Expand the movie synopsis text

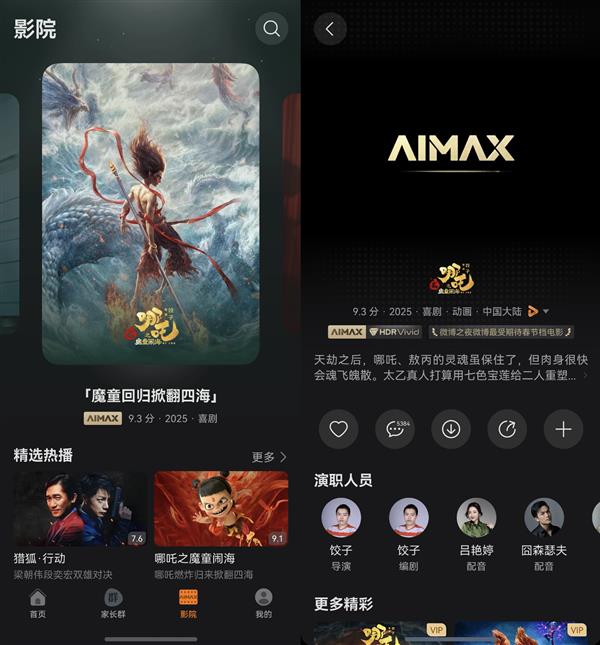coord(584,376)
